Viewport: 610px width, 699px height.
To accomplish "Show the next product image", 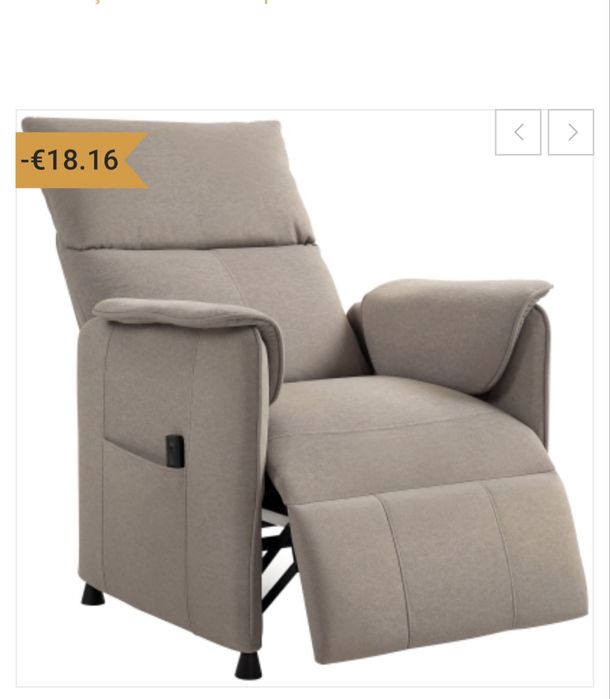I will click(x=571, y=132).
